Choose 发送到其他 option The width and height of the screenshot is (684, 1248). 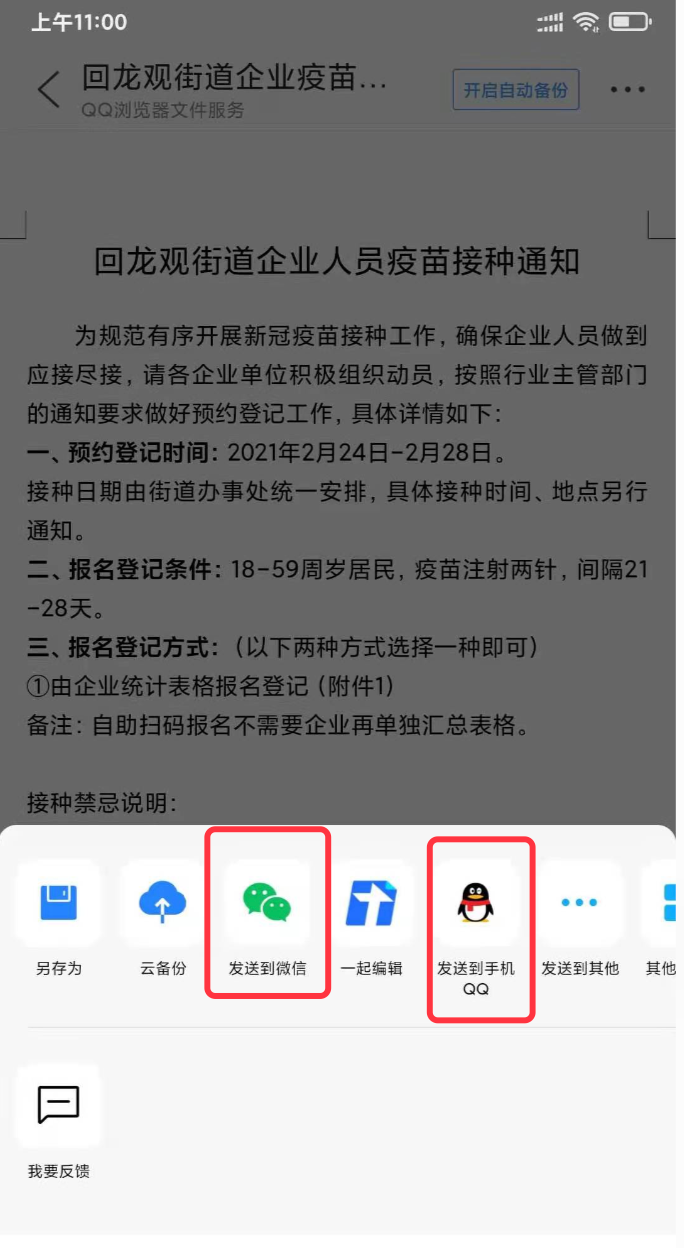coord(579,903)
